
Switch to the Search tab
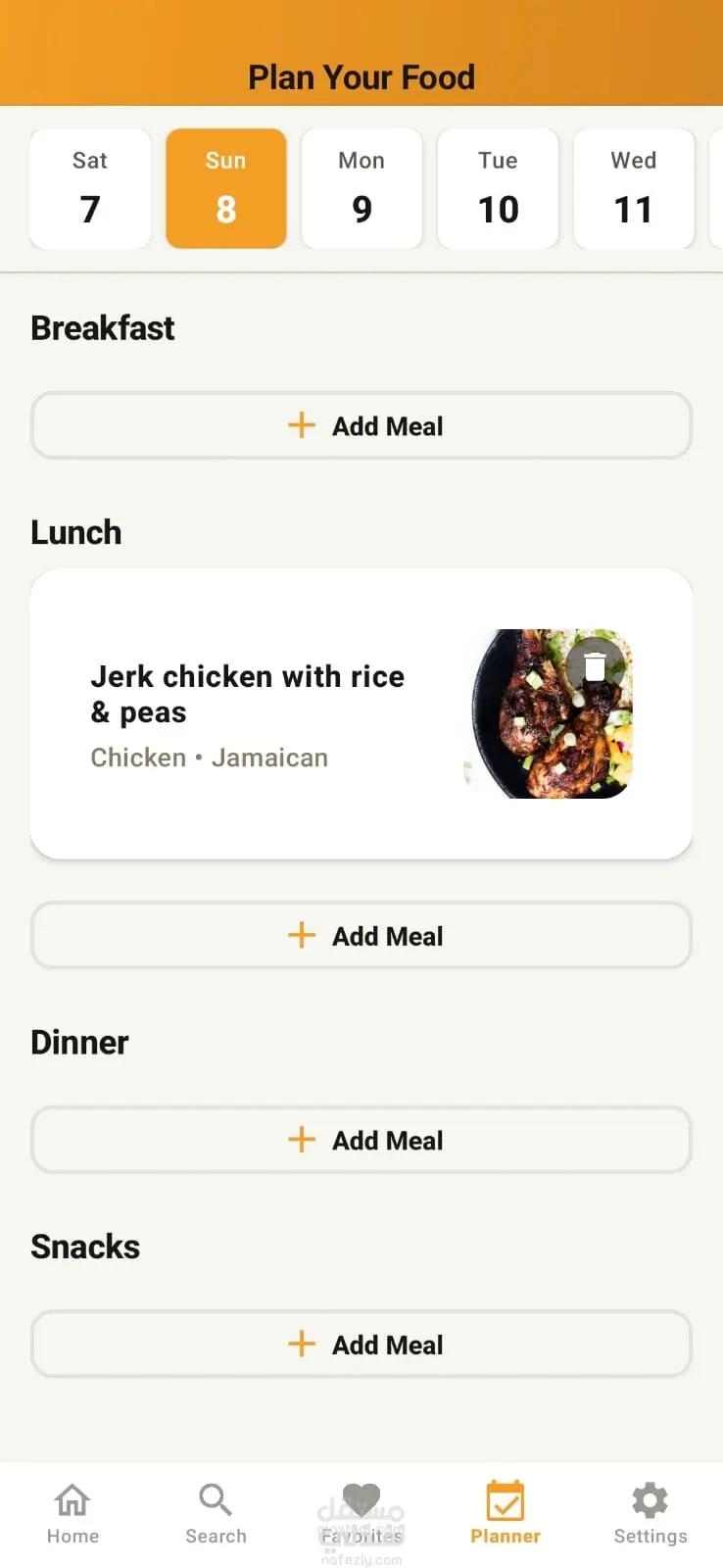click(x=216, y=1514)
